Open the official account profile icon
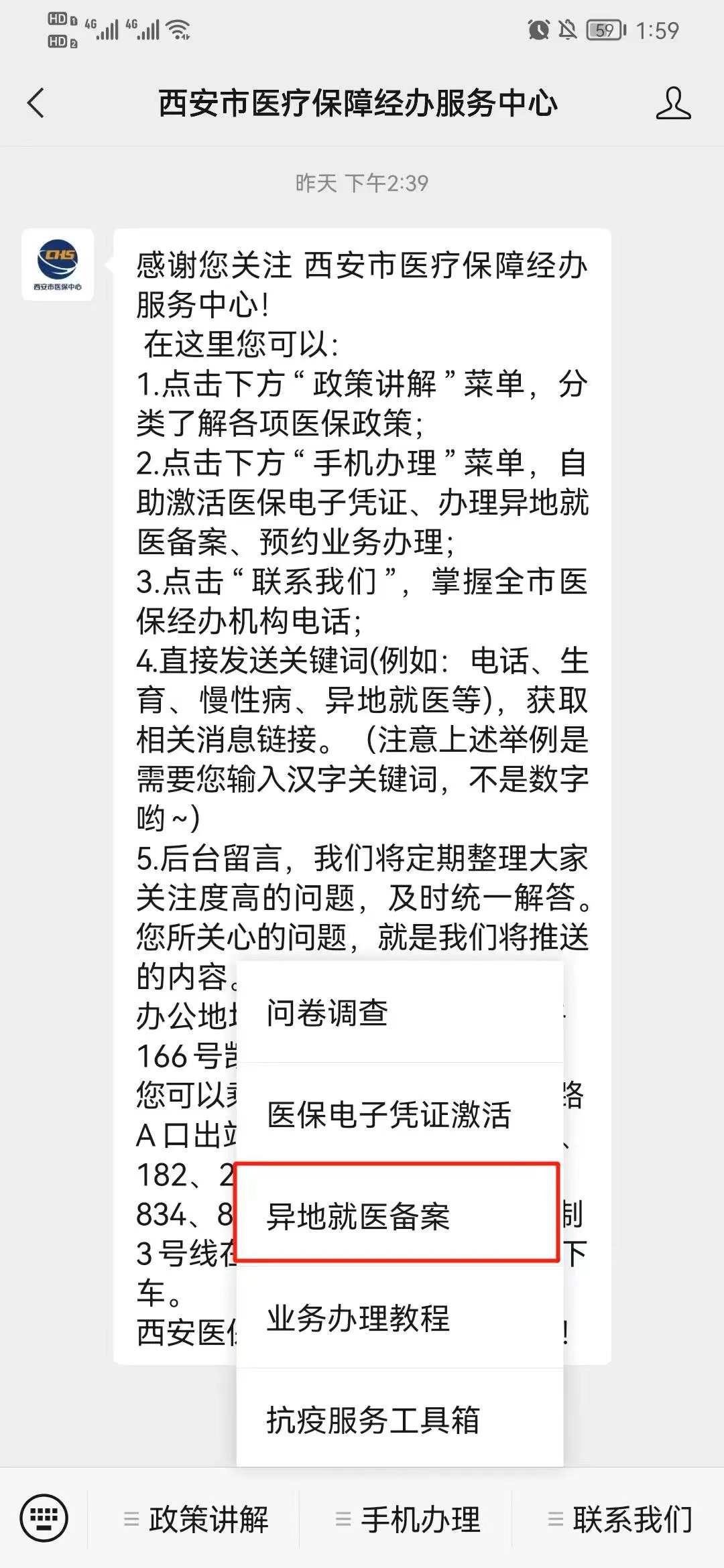This screenshot has height=1568, width=724. tap(673, 103)
